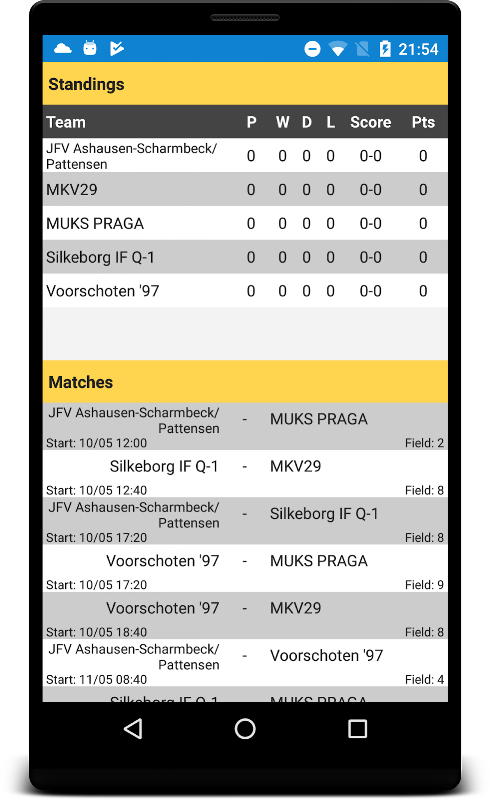Go back with the system back button
Viewport: 490px width, 800px height.
tap(133, 729)
